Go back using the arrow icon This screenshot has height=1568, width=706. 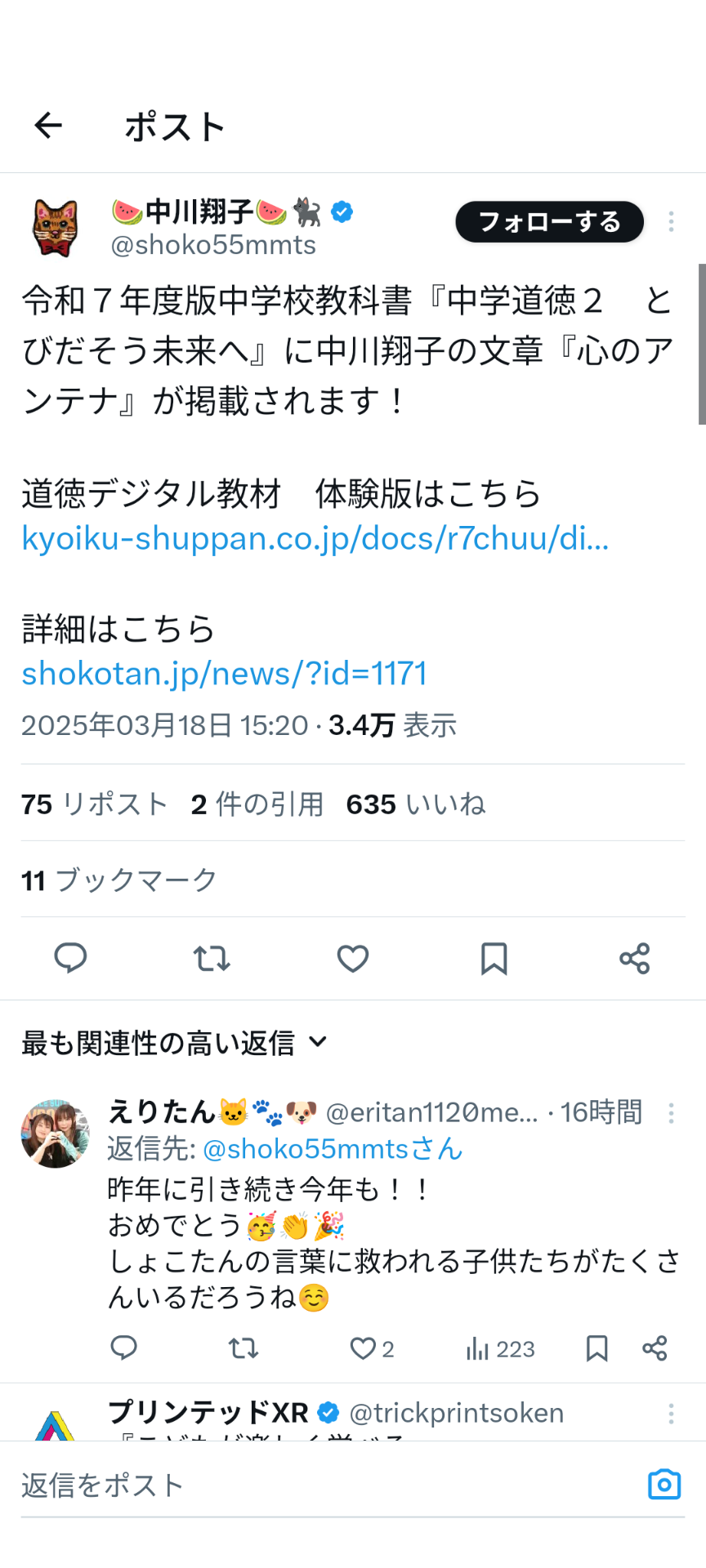pos(48,126)
